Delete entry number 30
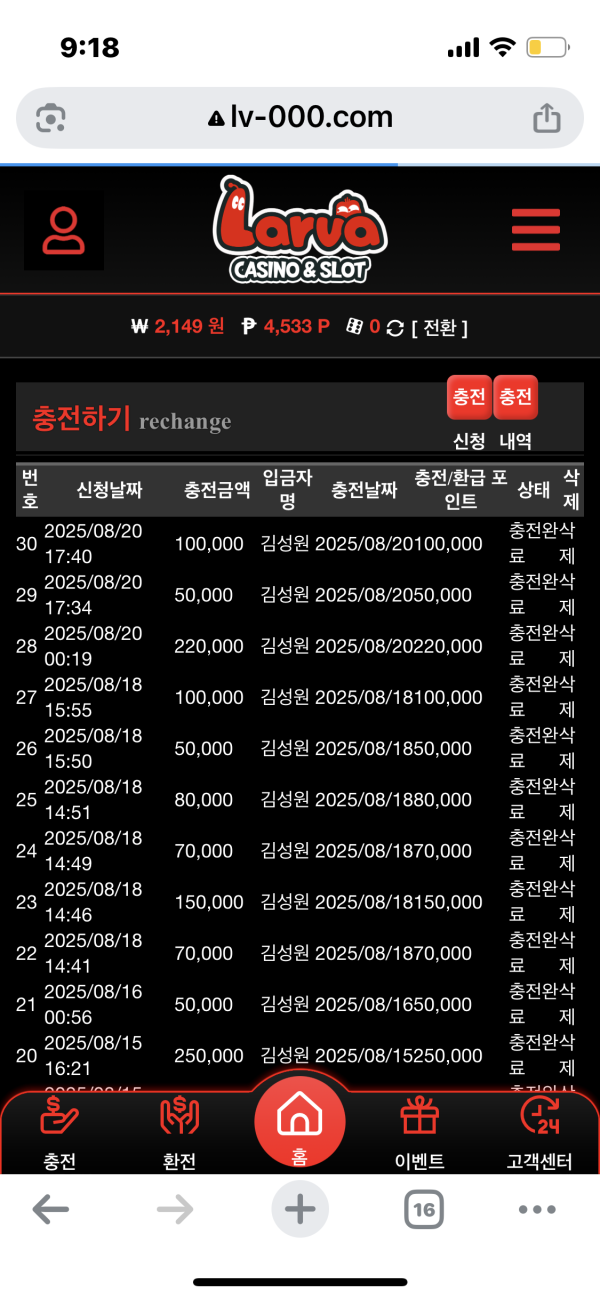This screenshot has width=600, height=1299. click(567, 544)
